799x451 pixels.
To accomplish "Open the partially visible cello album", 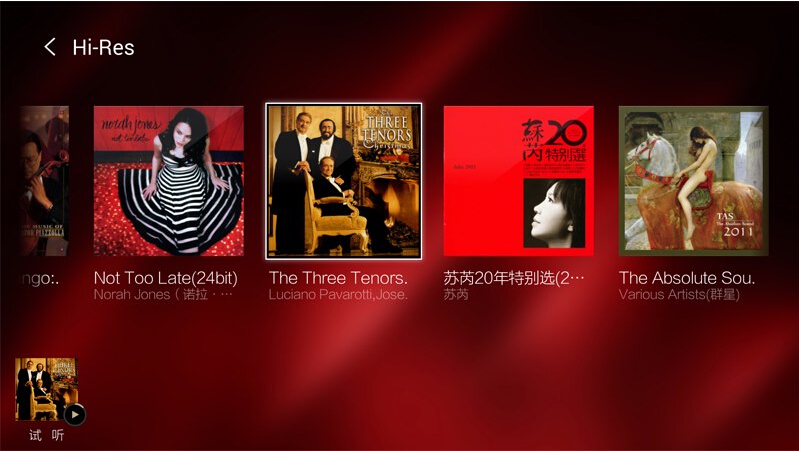I will pos(44,181).
